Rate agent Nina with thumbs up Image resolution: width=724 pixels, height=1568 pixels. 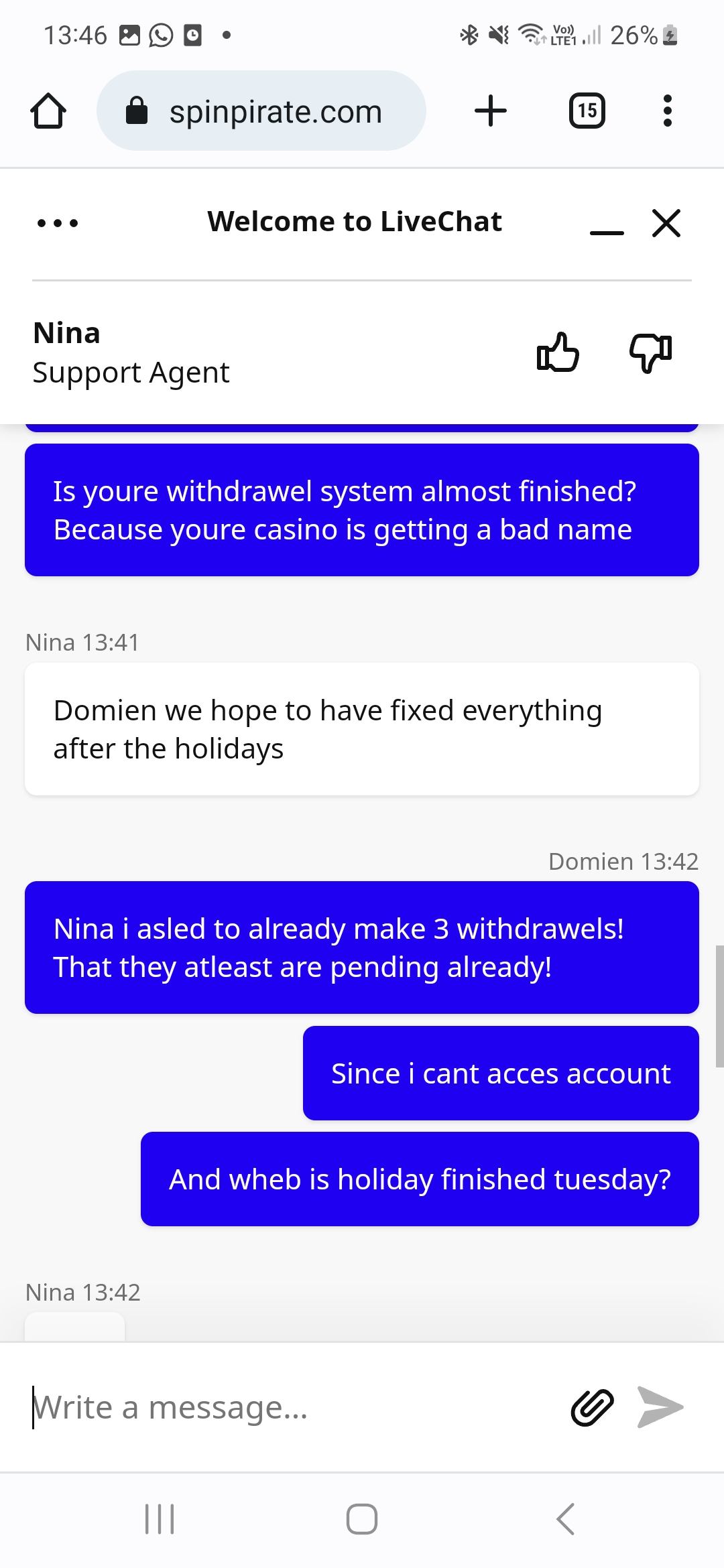pyautogui.click(x=558, y=352)
